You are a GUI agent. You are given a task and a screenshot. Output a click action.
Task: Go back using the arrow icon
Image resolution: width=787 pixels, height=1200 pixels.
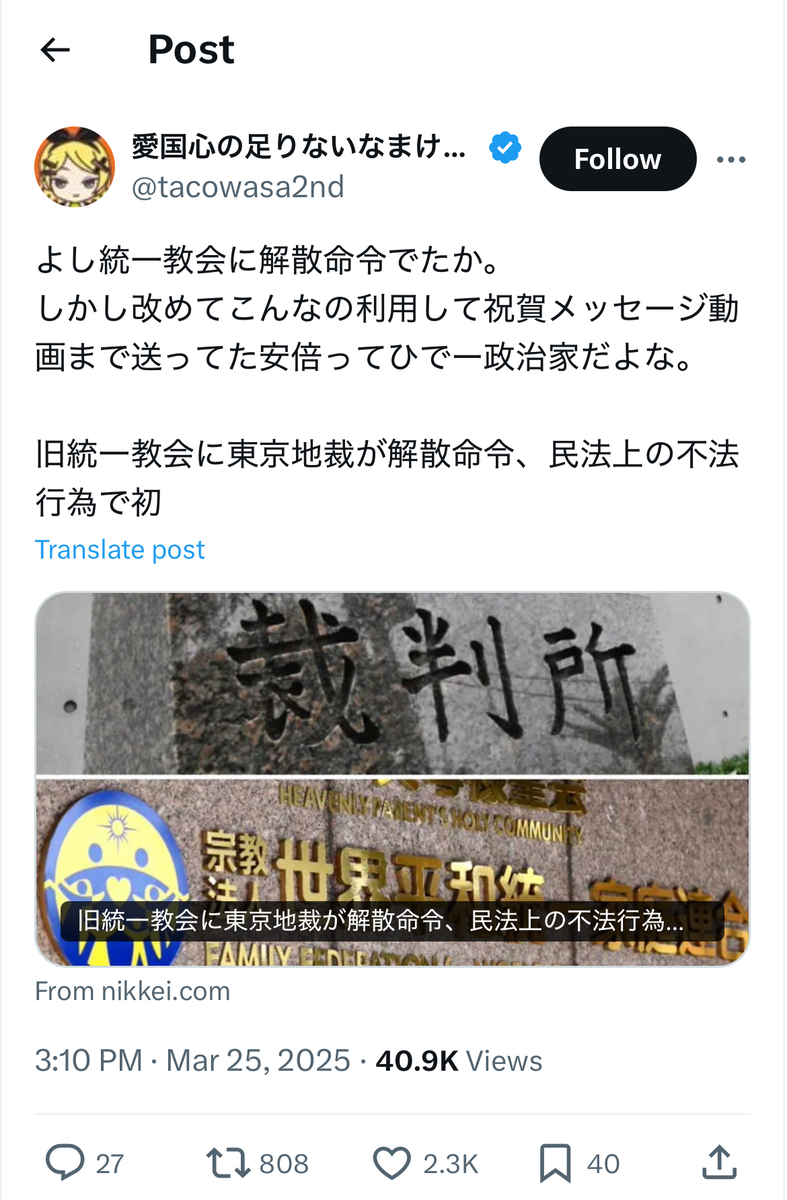[55, 49]
